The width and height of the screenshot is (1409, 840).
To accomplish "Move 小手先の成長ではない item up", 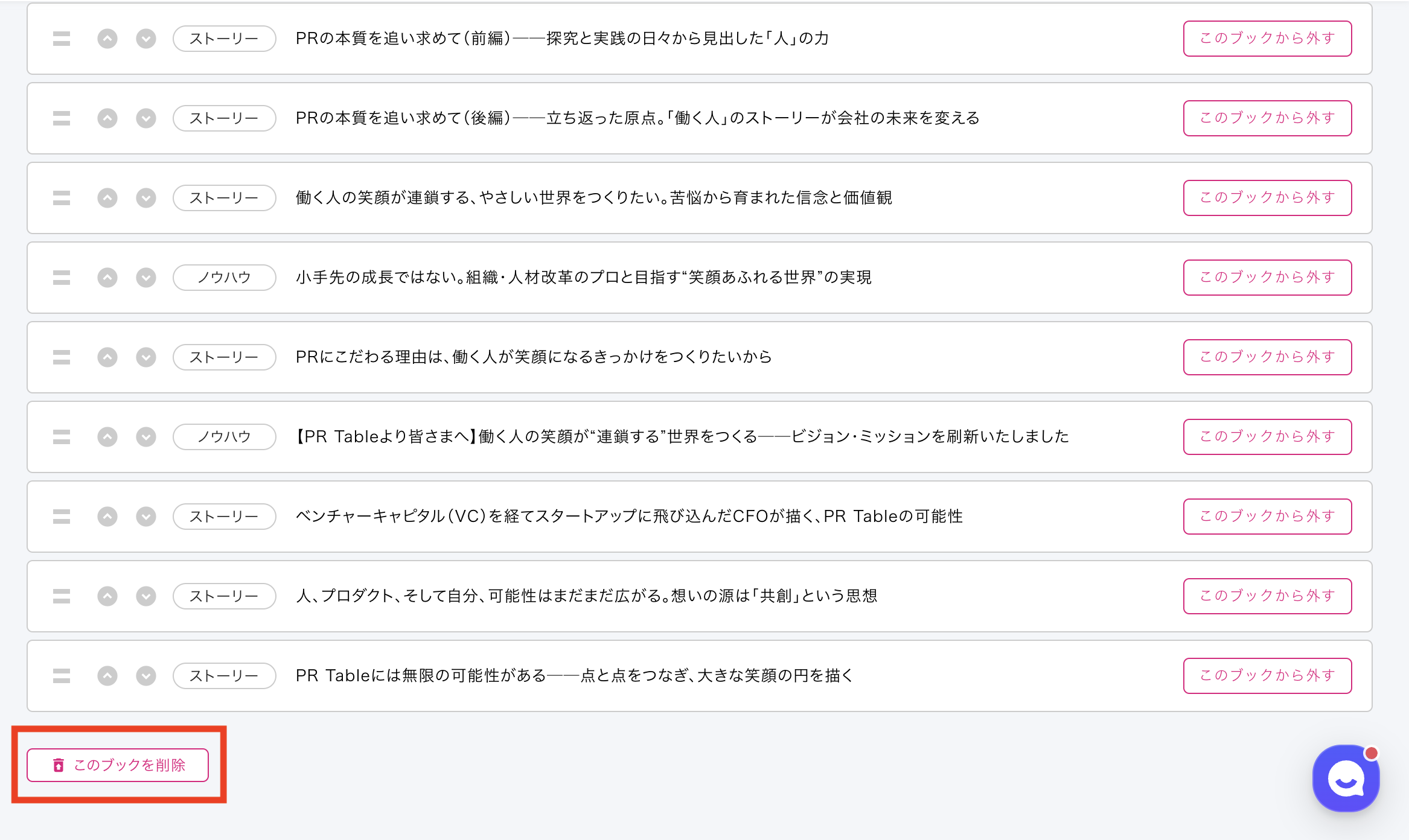I will coord(107,278).
